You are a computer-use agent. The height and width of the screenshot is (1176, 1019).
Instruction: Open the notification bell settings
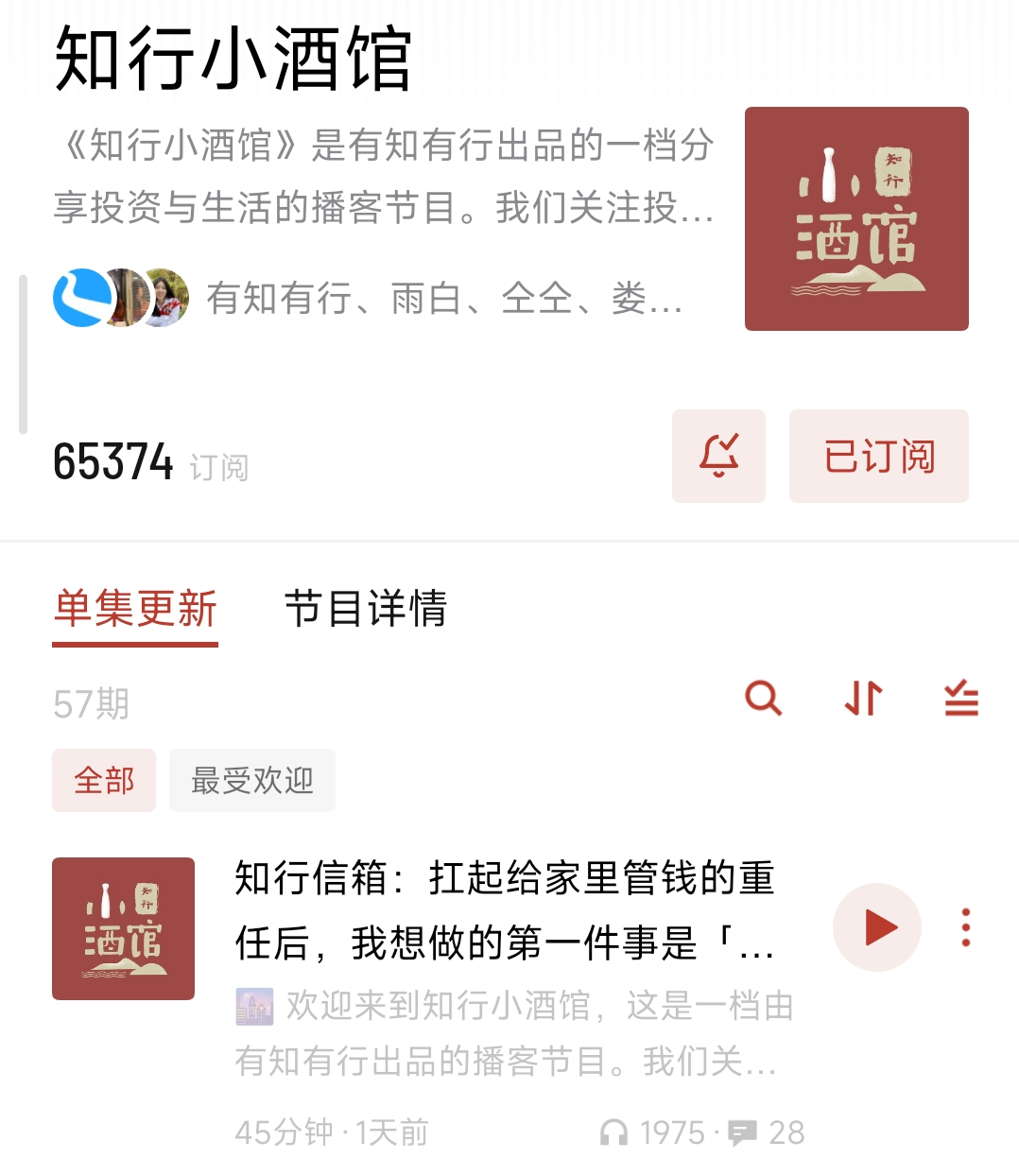[718, 456]
